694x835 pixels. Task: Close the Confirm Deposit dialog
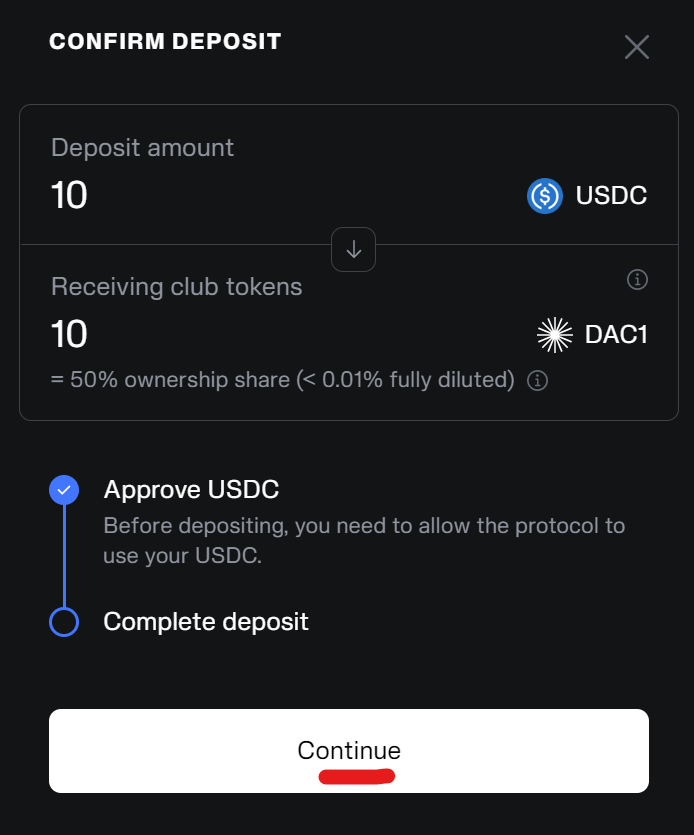(x=637, y=47)
